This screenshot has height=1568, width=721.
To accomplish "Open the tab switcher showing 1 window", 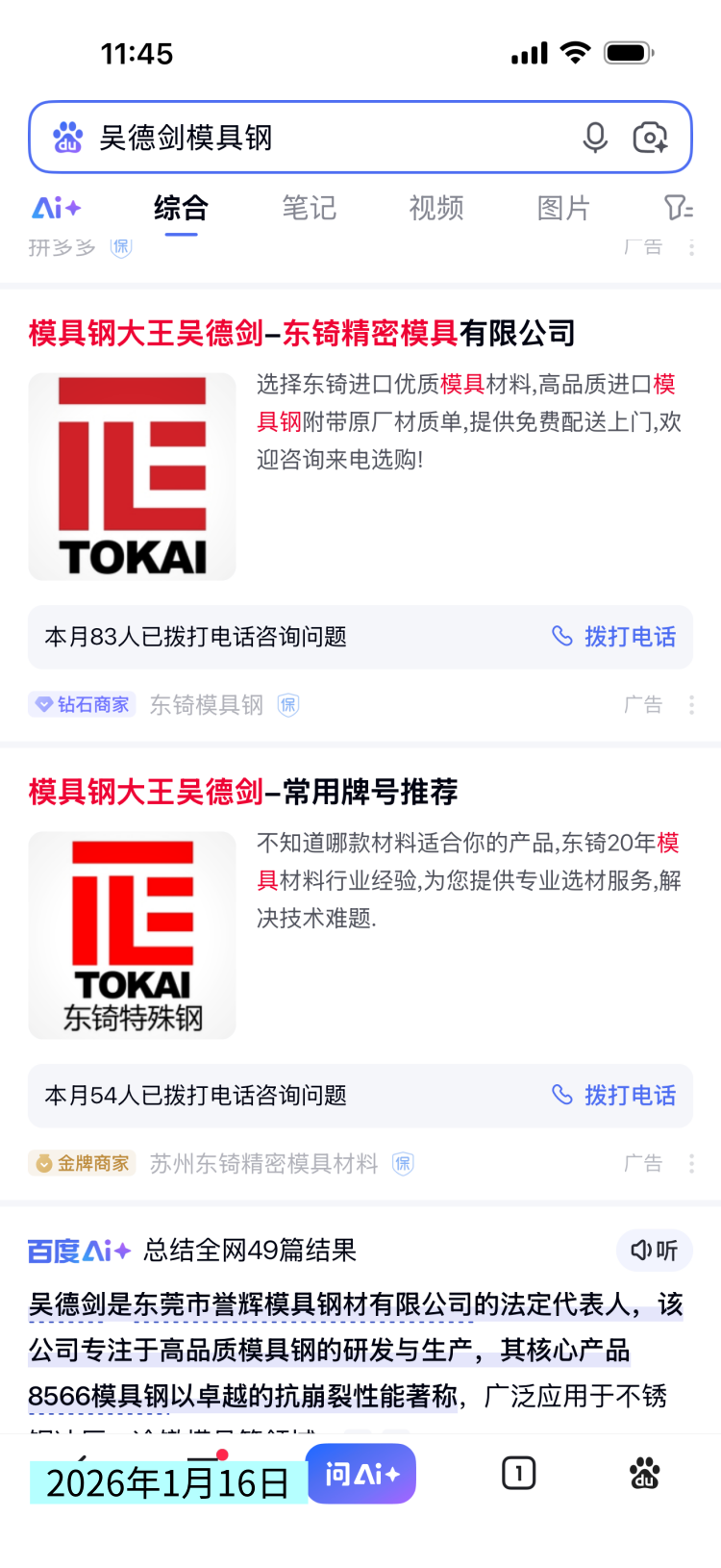I will [518, 1473].
